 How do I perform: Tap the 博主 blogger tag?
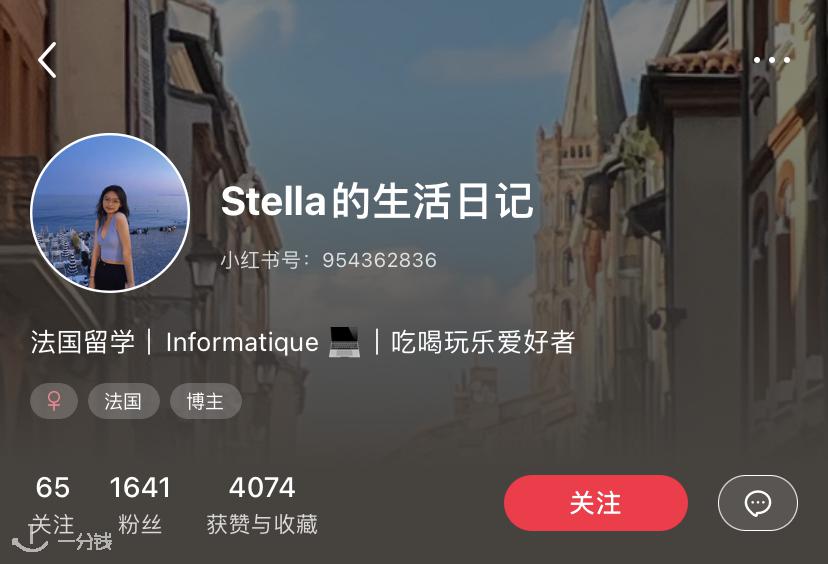(x=205, y=401)
